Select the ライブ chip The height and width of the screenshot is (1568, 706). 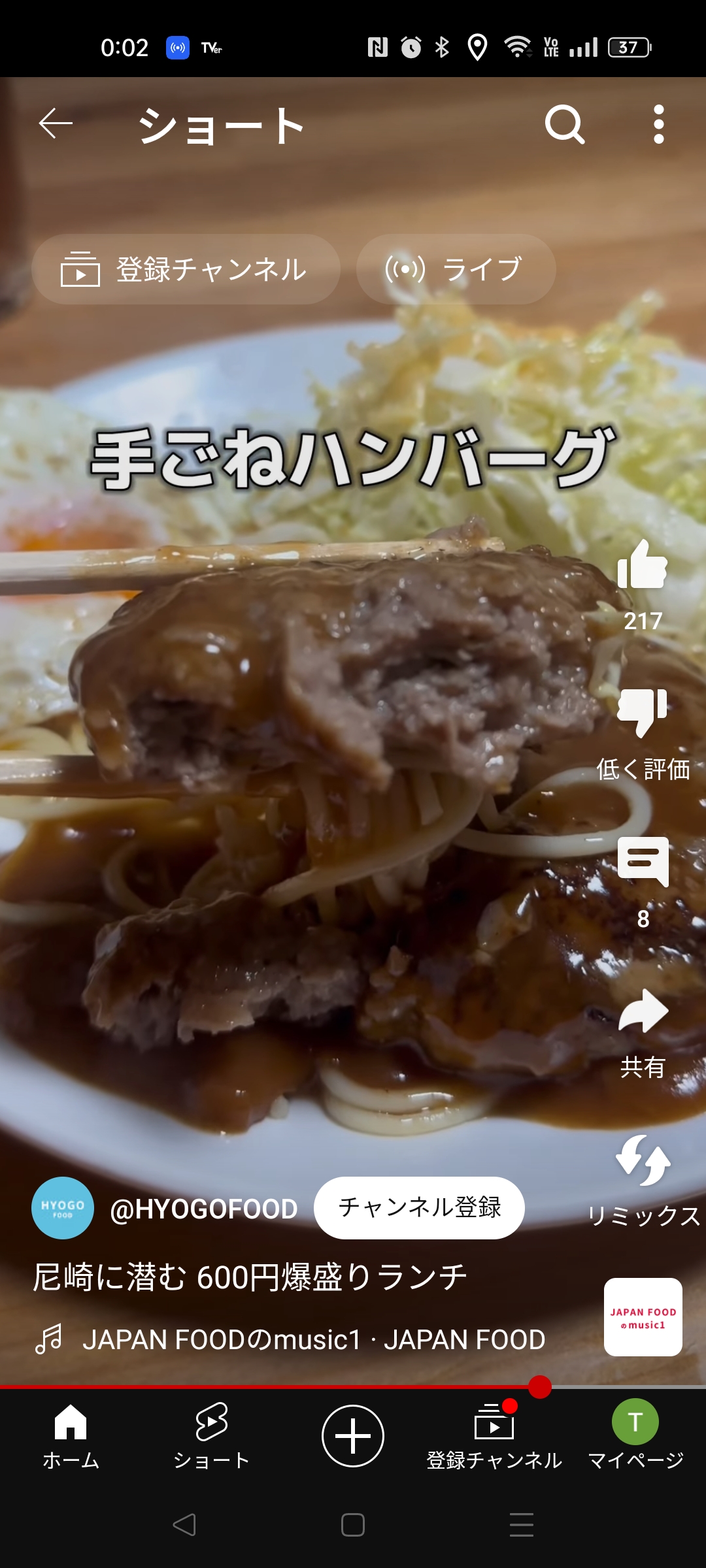456,269
